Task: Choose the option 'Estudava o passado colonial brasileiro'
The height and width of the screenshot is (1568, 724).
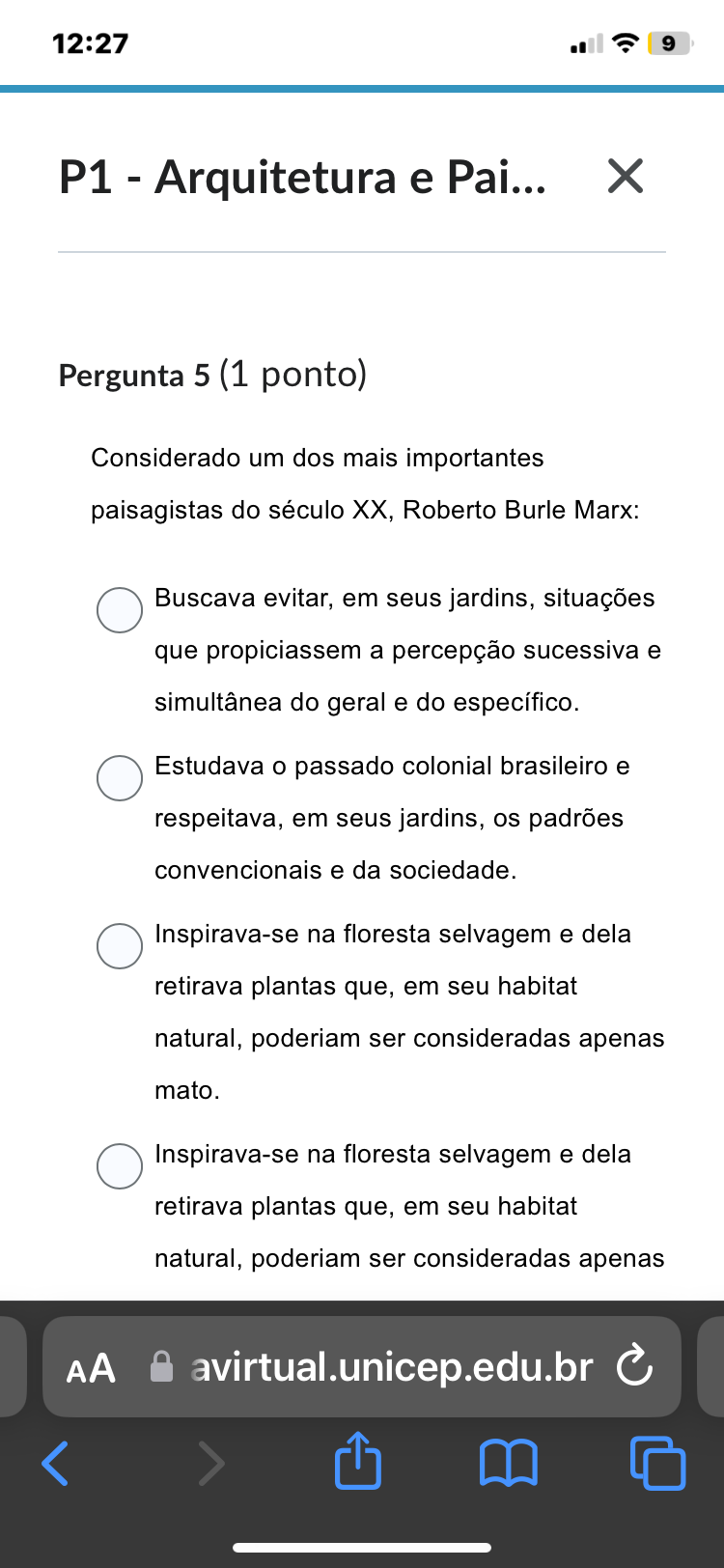Action: pos(120,778)
